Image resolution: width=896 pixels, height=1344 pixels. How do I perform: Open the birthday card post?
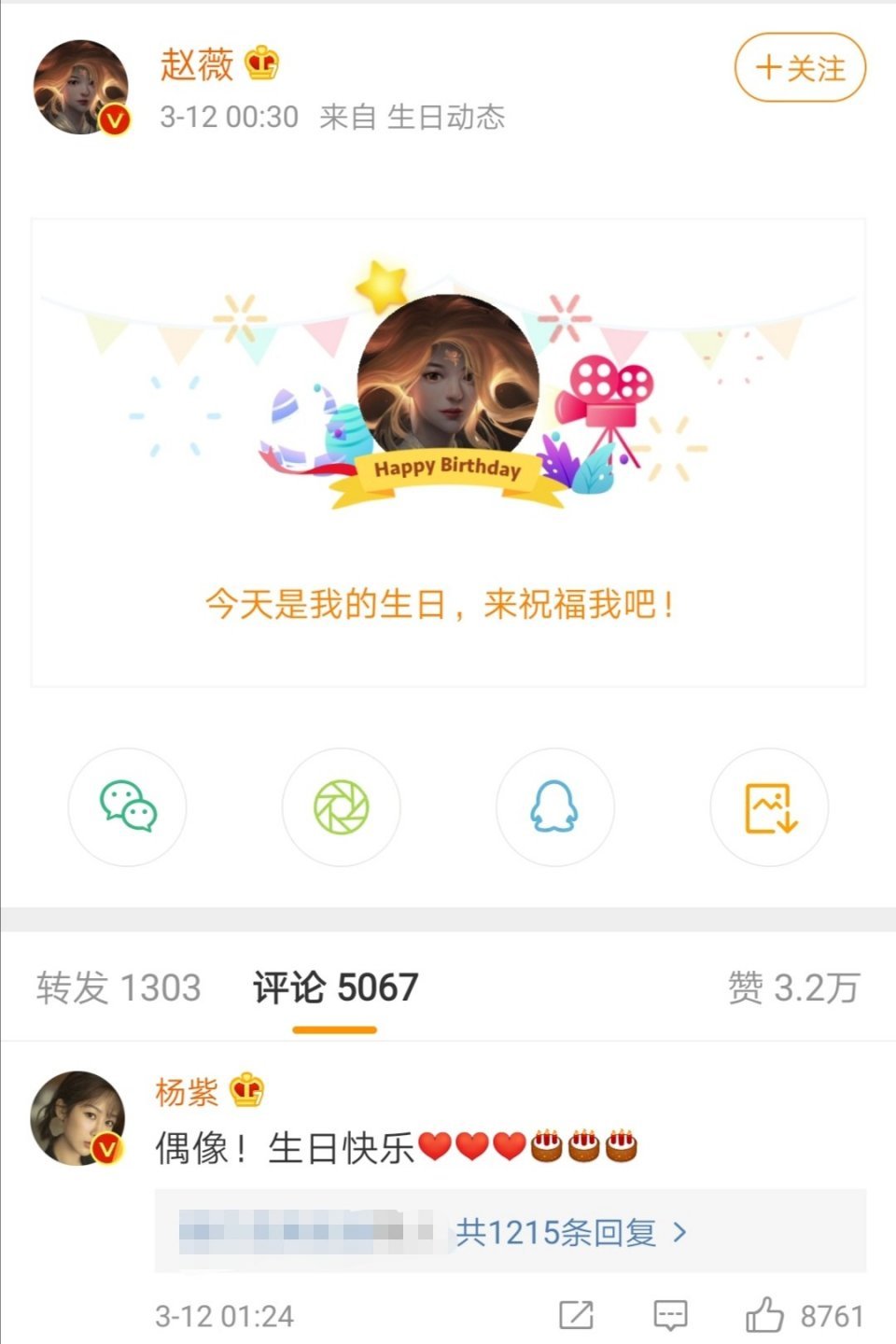pos(448,453)
